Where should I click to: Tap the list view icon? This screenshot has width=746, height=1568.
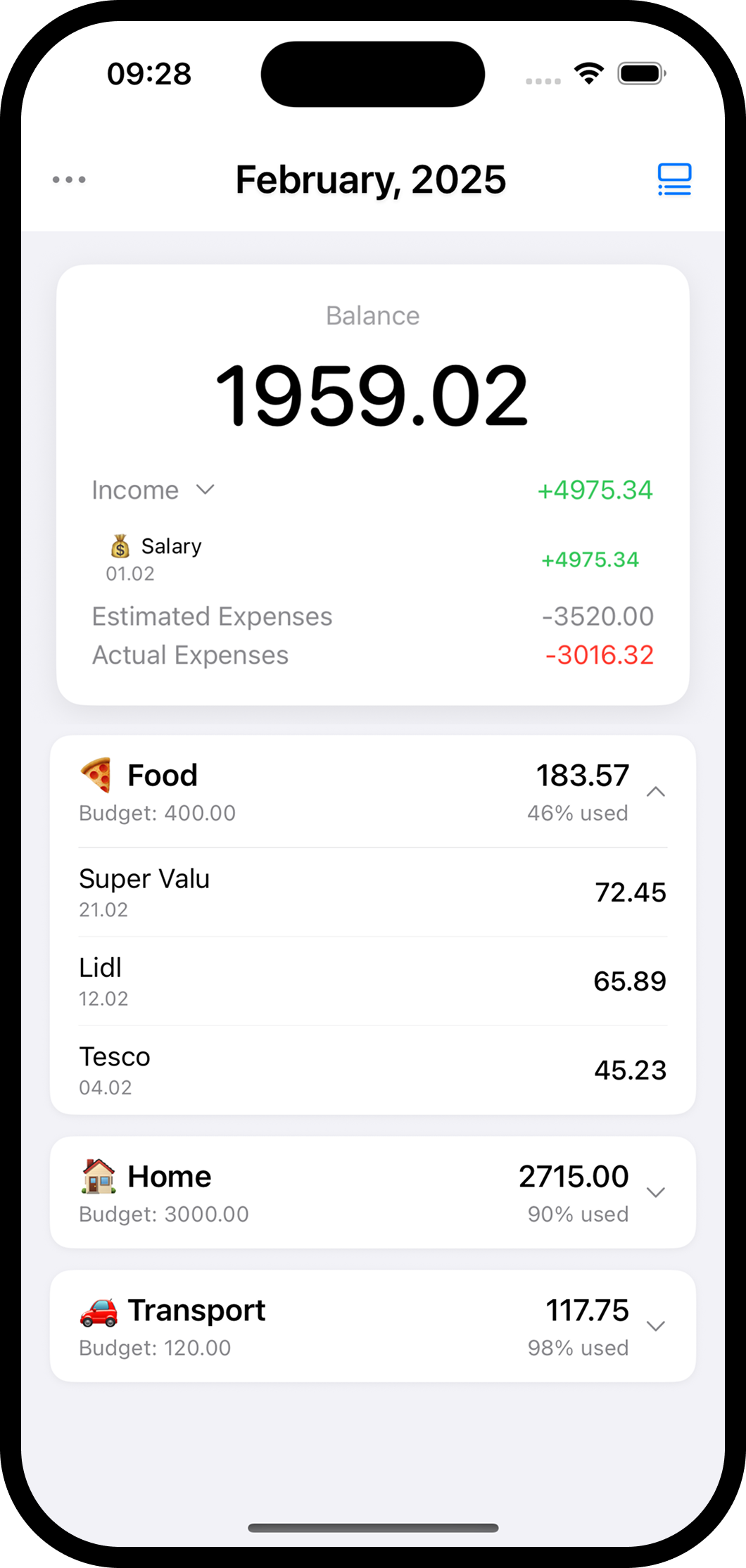tap(674, 180)
